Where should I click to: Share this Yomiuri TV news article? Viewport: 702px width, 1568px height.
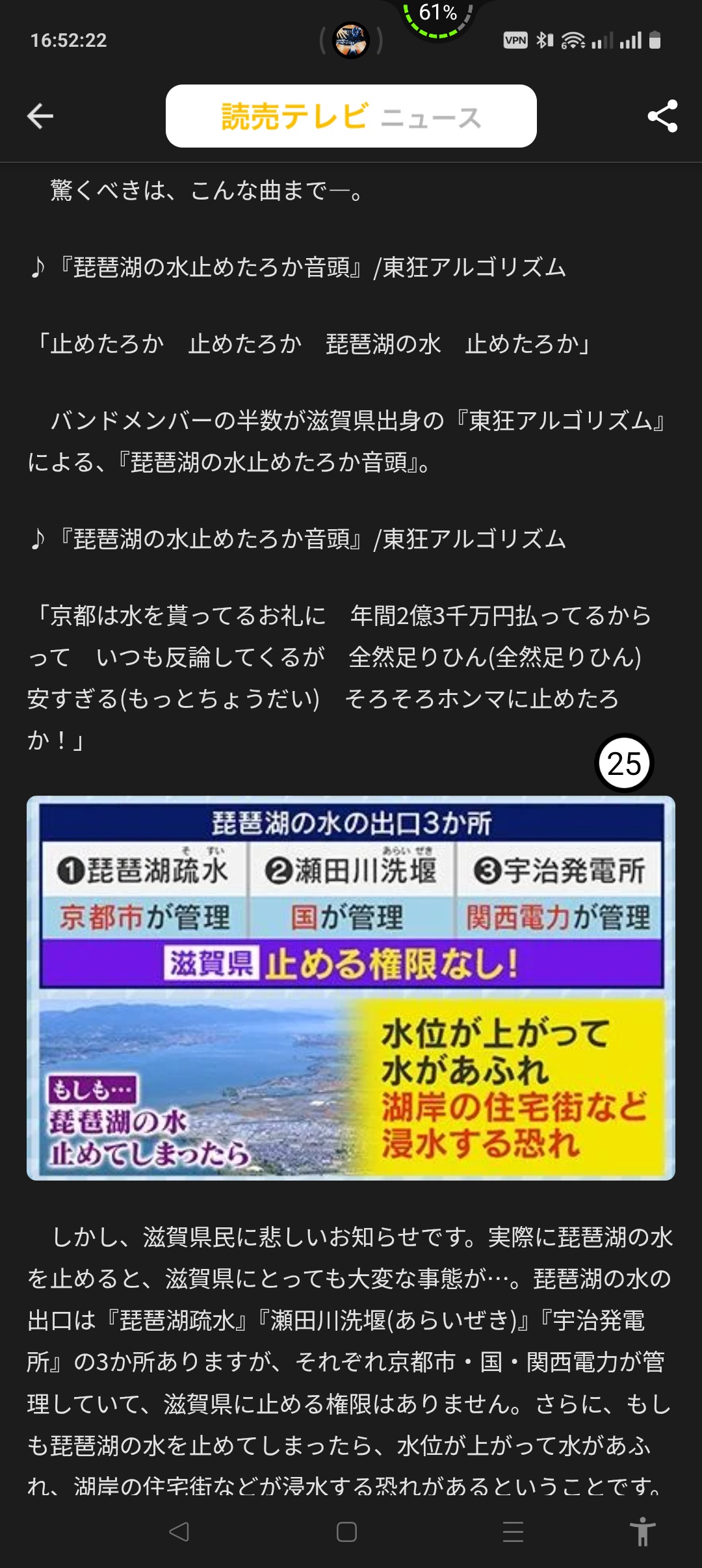pos(662,116)
